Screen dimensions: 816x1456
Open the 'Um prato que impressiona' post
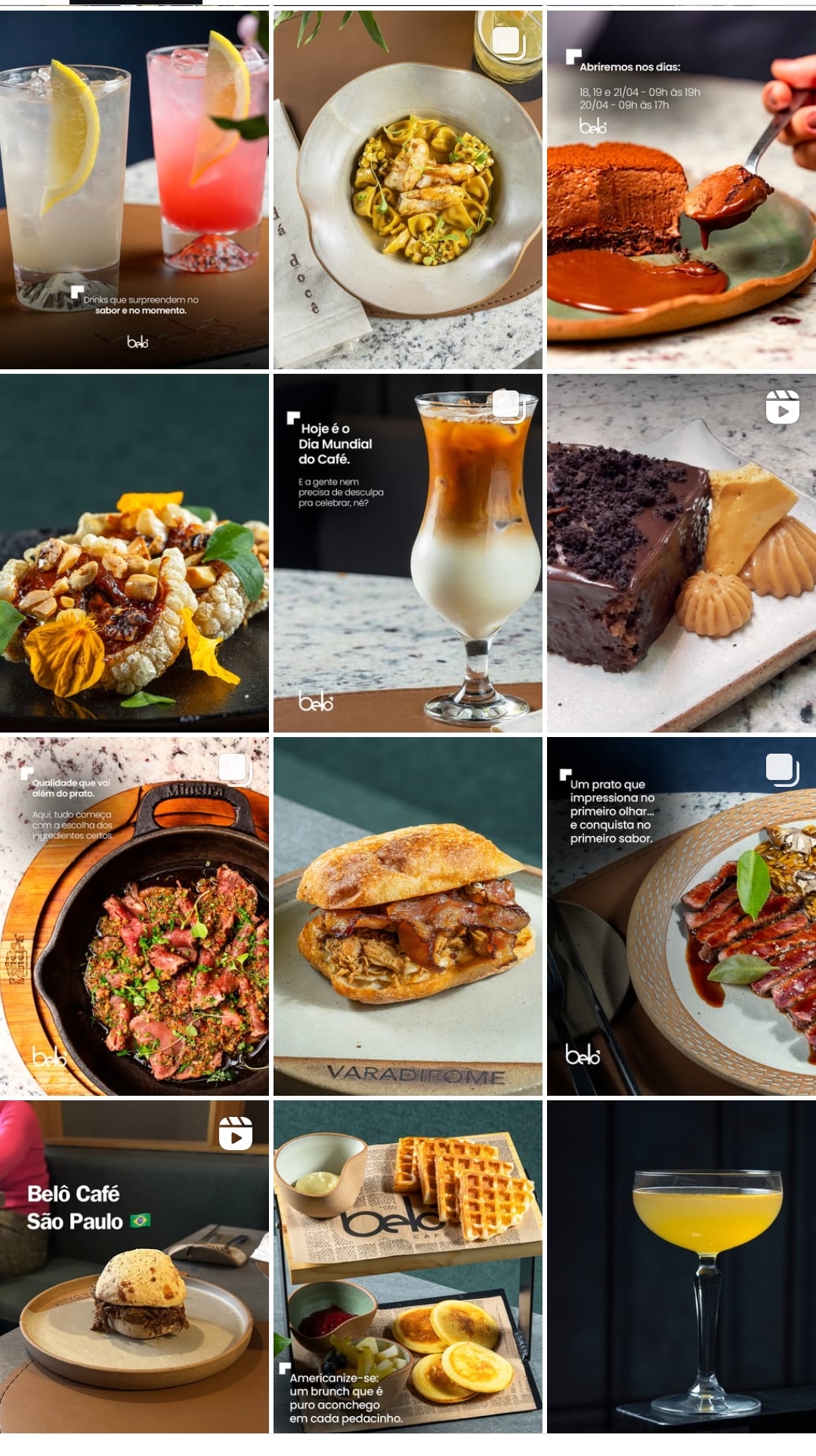tap(682, 916)
